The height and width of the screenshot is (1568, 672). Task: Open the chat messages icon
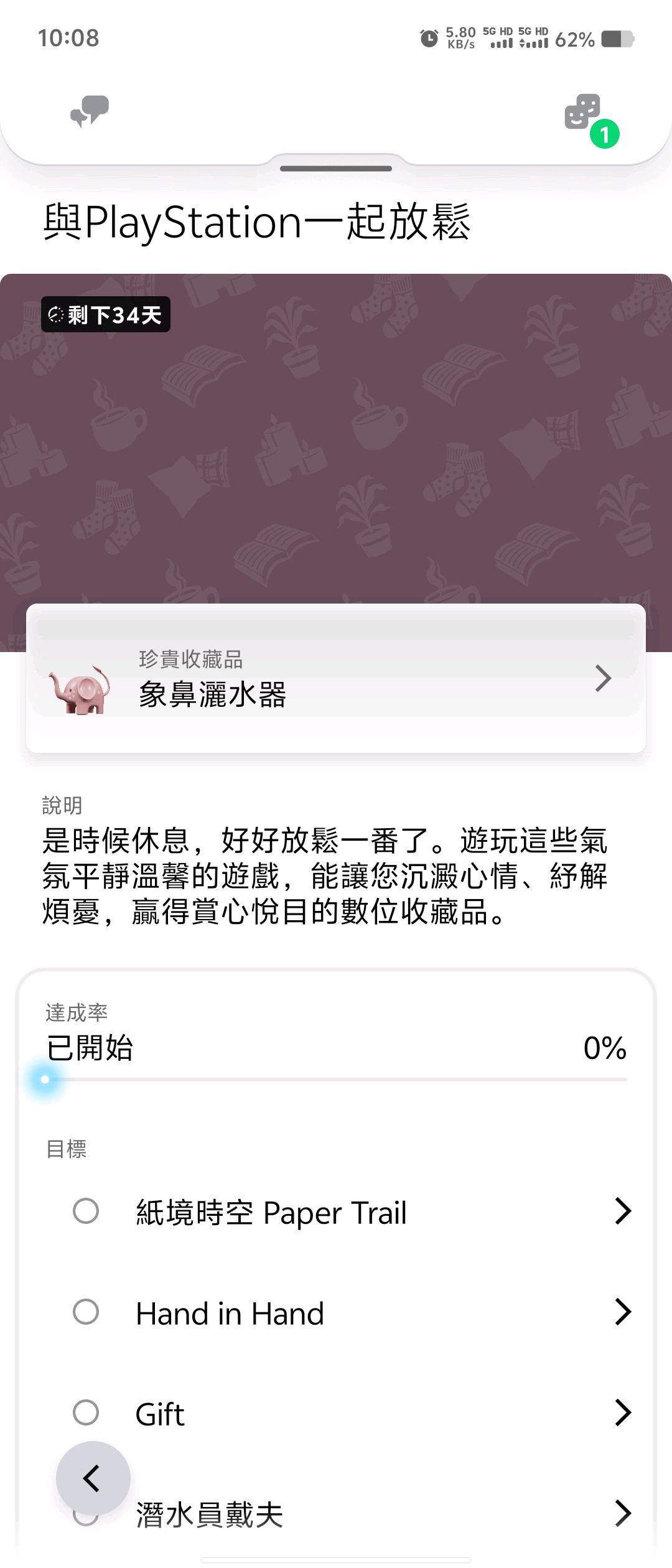click(x=90, y=112)
